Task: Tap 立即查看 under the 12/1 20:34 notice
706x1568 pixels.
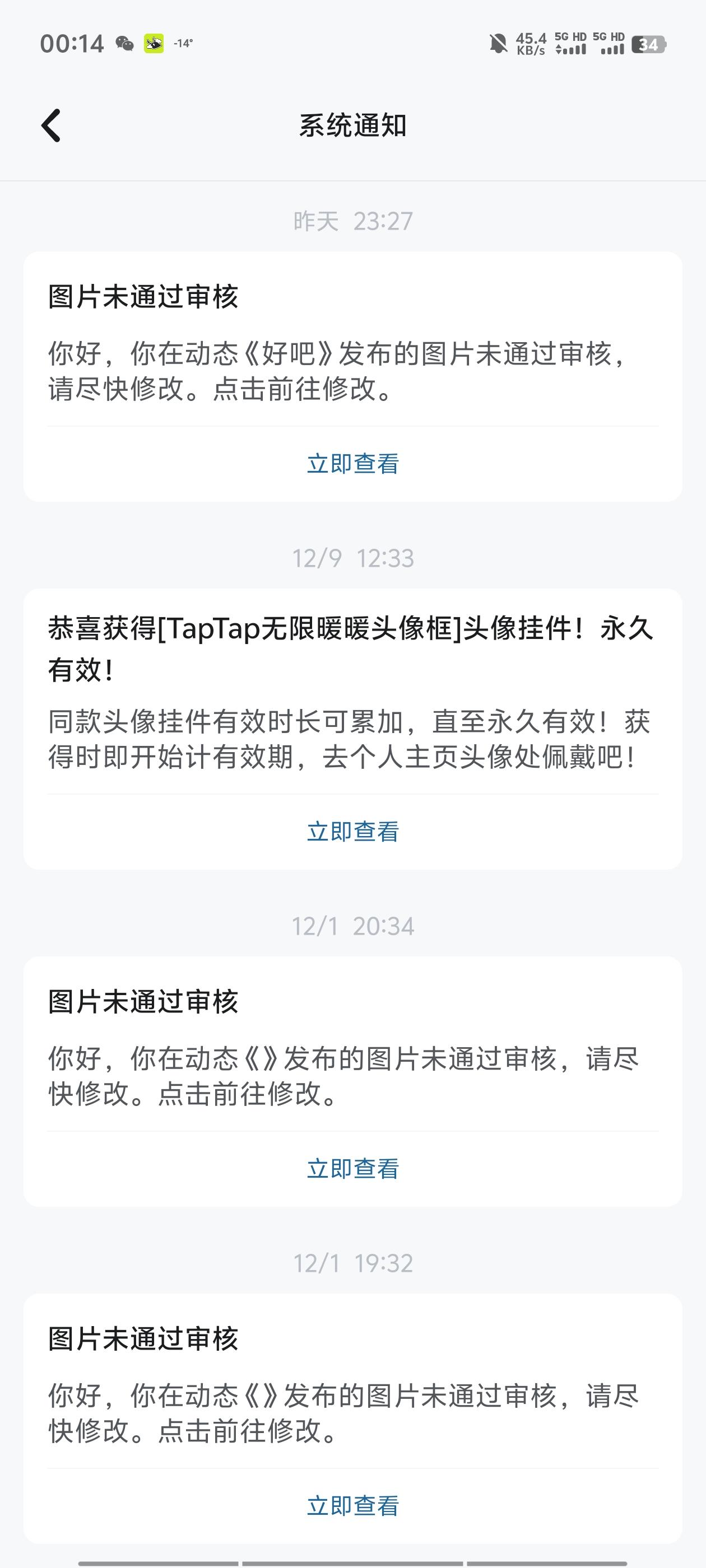Action: 352,1169
